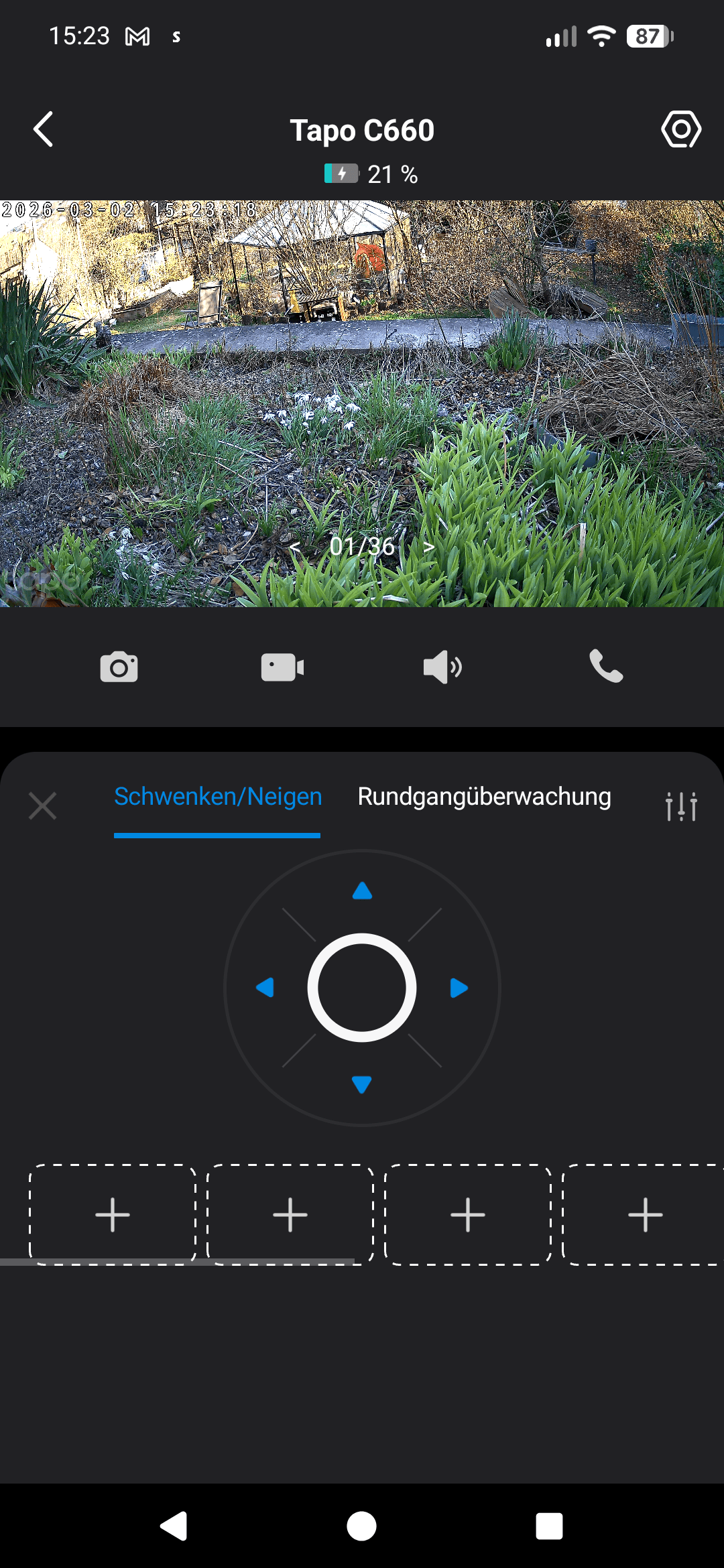
Task: Start a voice call via phone icon
Action: coord(606,666)
